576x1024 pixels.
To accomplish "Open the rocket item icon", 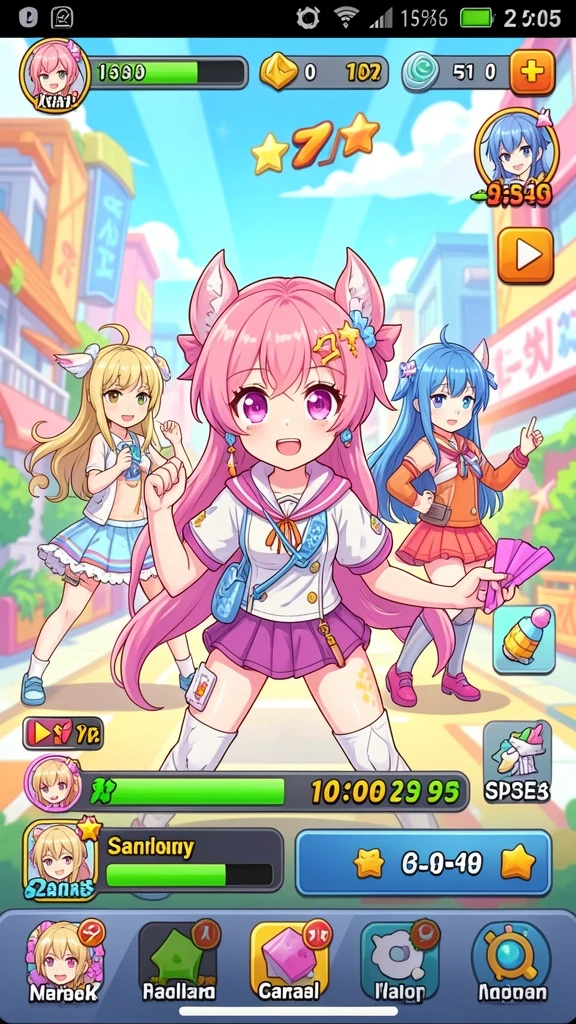I will (x=524, y=639).
